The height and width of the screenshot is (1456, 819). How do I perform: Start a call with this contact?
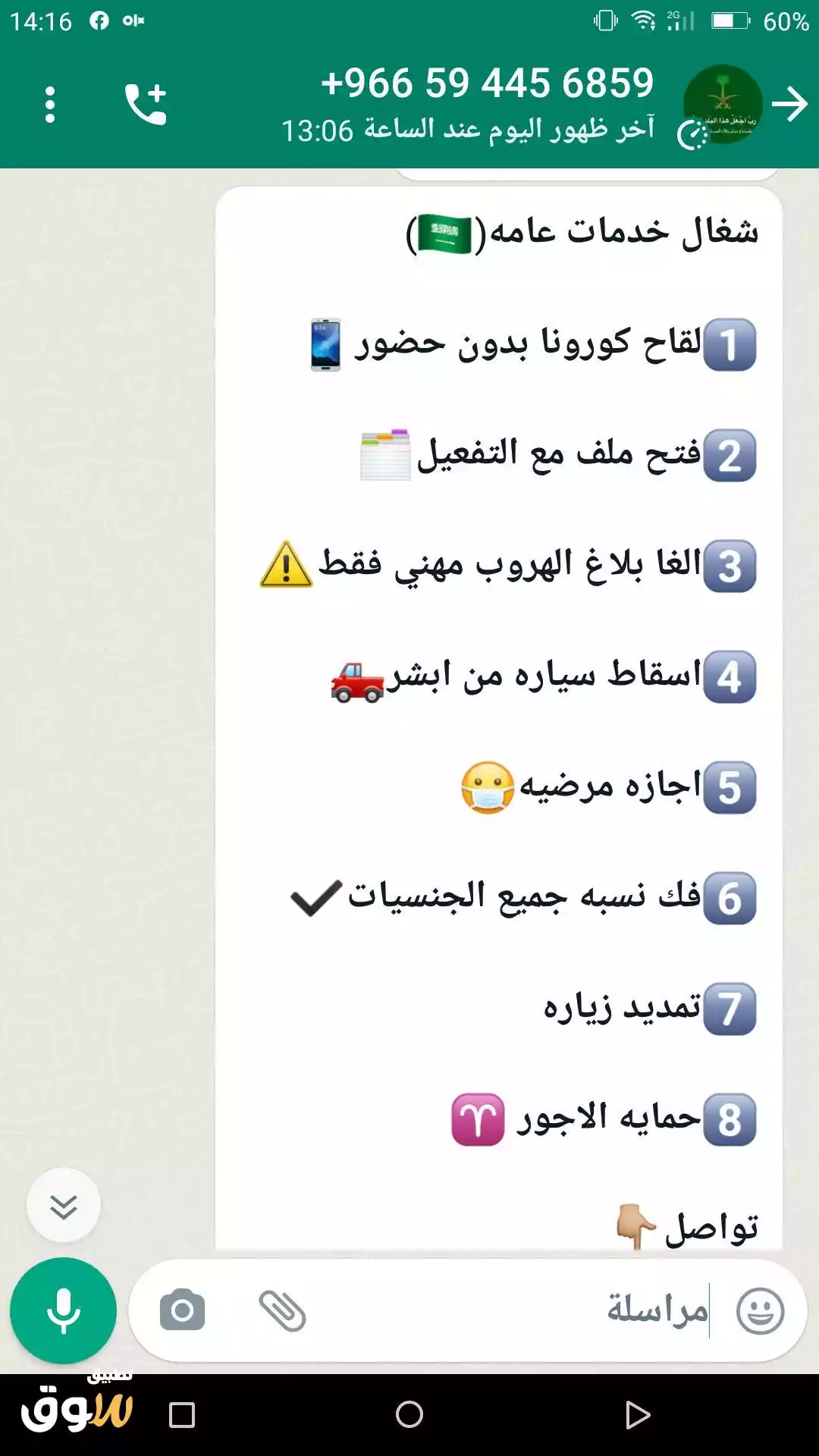(146, 105)
